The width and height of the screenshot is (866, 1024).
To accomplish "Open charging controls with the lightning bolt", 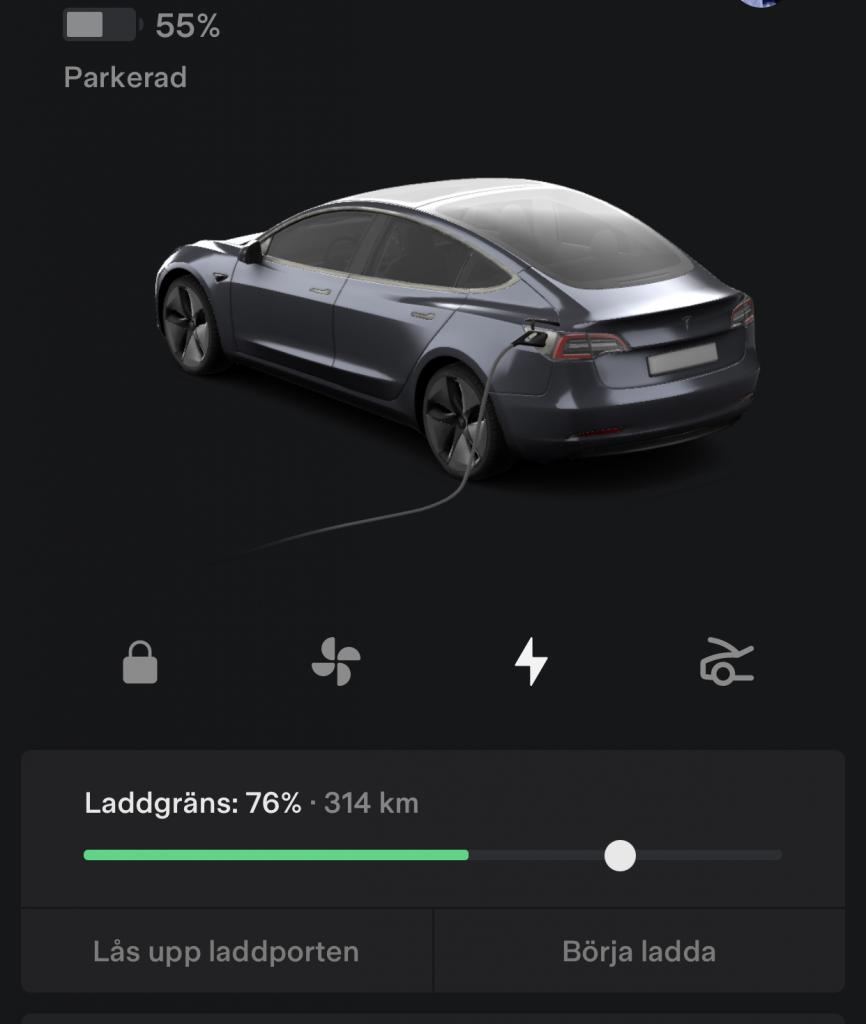I will [531, 662].
